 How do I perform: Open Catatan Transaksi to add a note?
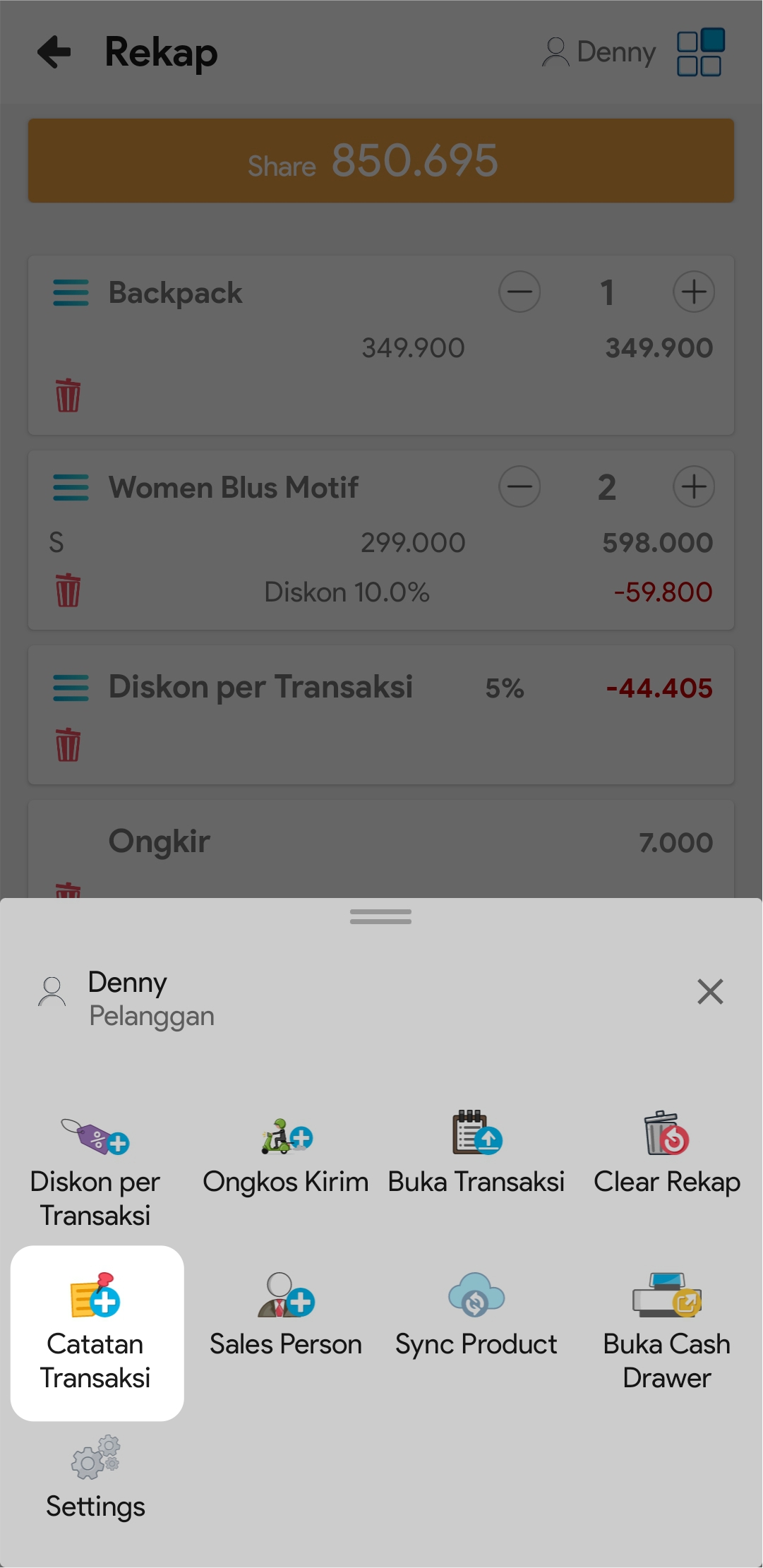(97, 1332)
